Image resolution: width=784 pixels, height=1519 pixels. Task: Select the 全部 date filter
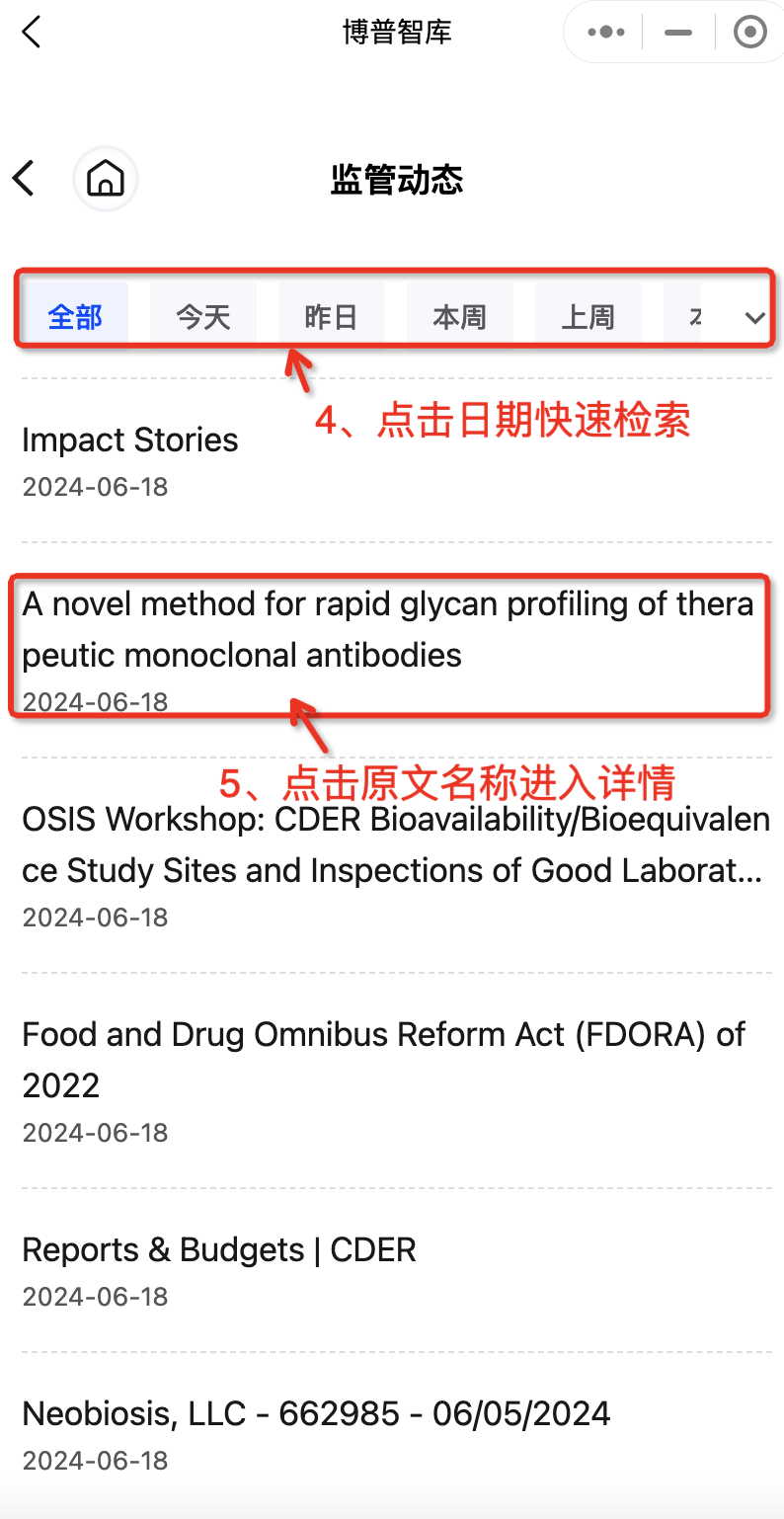tap(75, 316)
